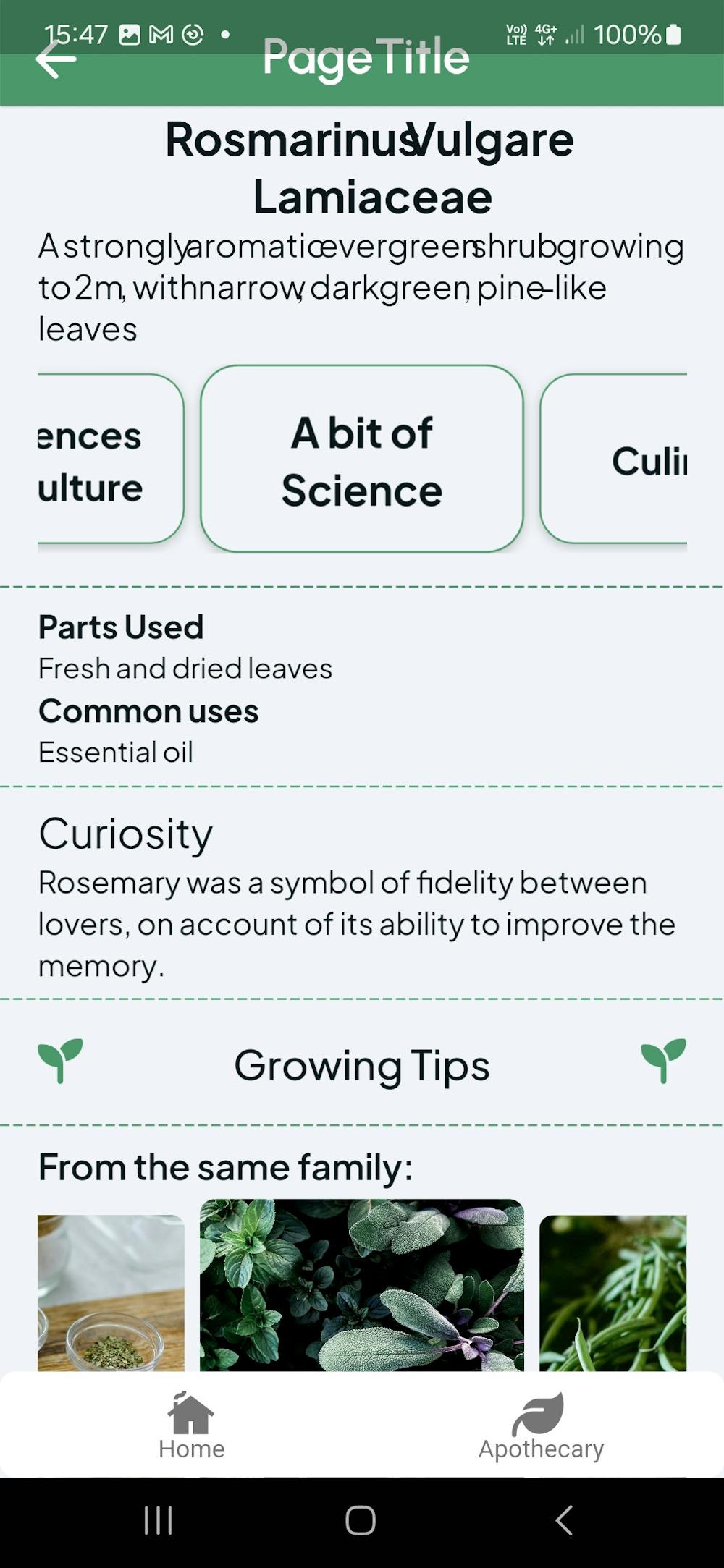This screenshot has width=724, height=1568.
Task: Open the green rosemary sprigs photo
Action: tap(613, 1292)
